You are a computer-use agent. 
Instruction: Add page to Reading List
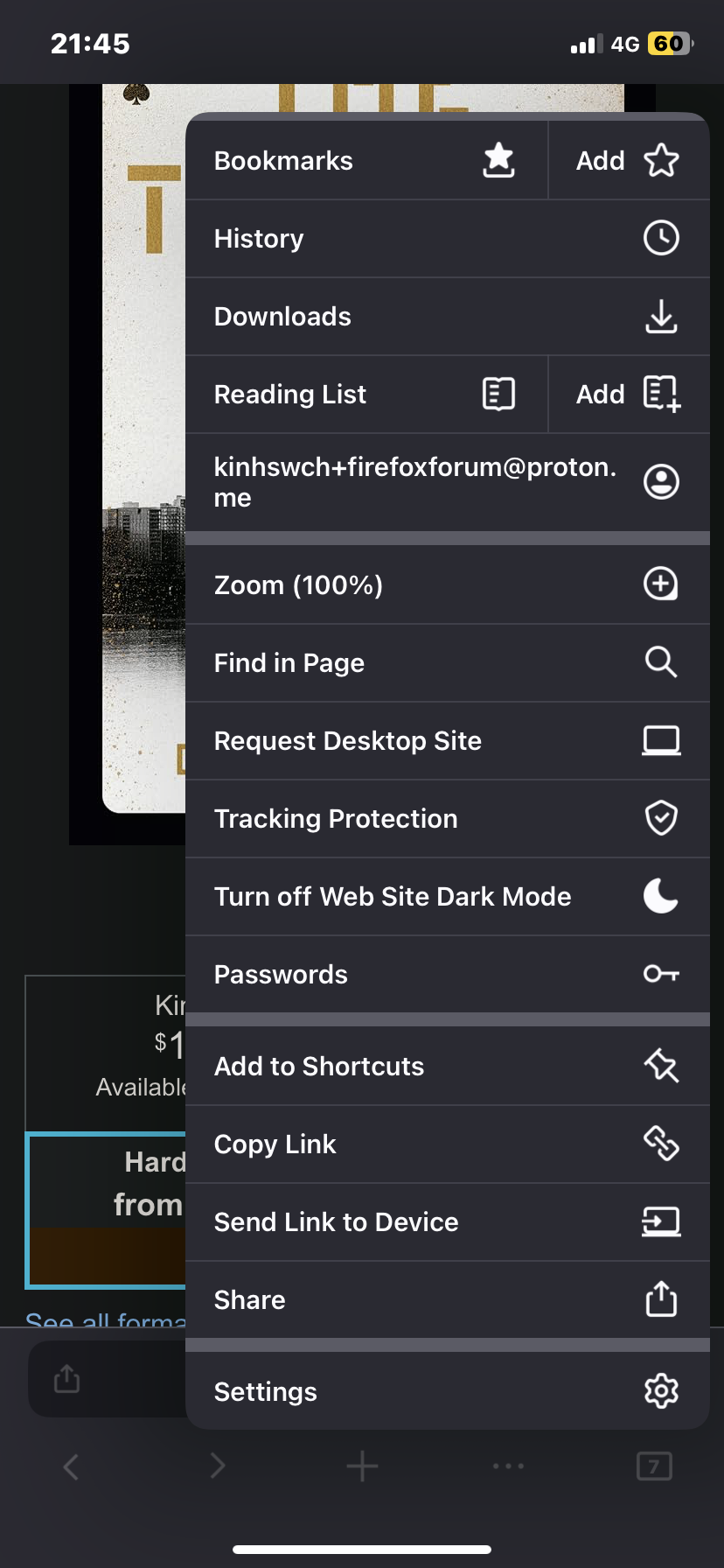click(628, 395)
